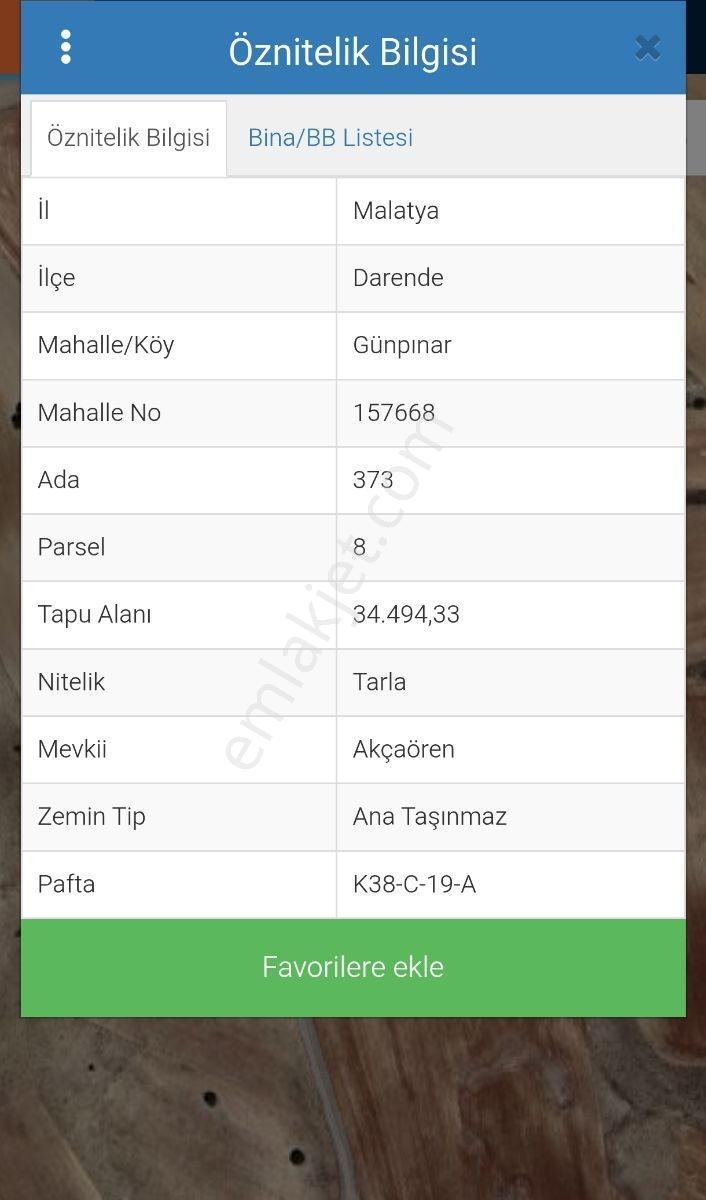Viewport: 706px width, 1200px height.
Task: Open the three-dot overflow menu
Action: pyautogui.click(x=66, y=47)
